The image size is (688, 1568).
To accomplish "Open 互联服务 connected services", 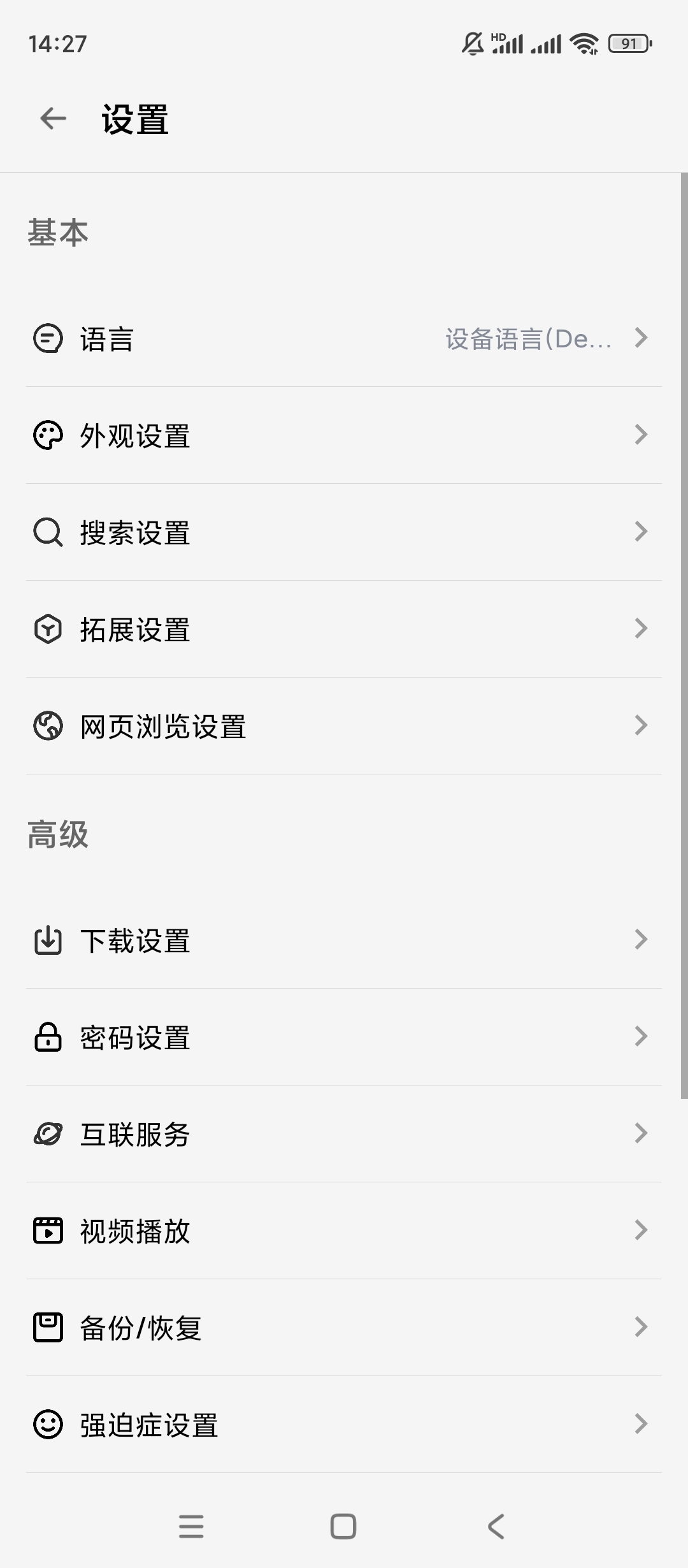I will tap(344, 1134).
